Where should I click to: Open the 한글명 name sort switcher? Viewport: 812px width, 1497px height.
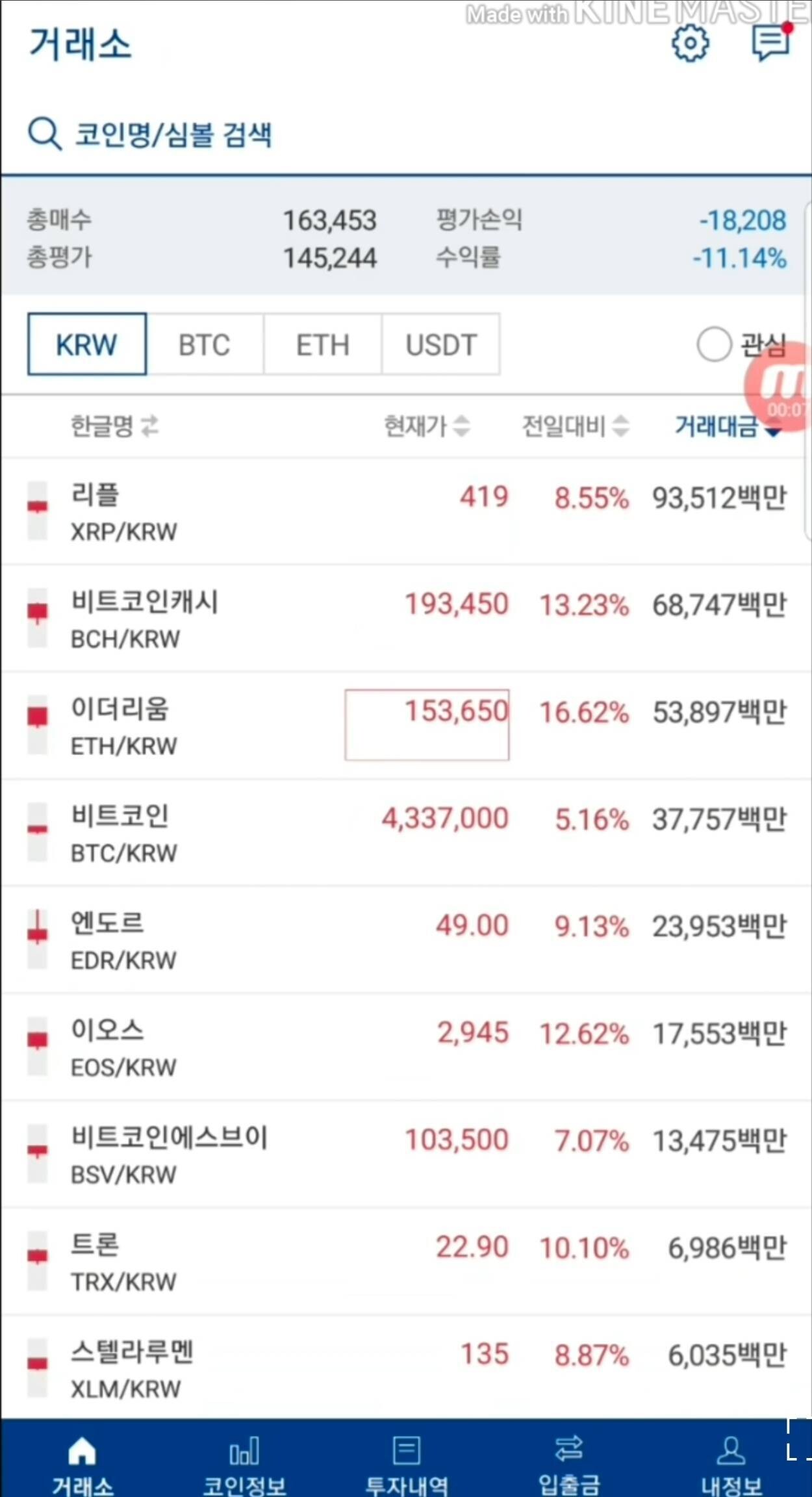(151, 427)
